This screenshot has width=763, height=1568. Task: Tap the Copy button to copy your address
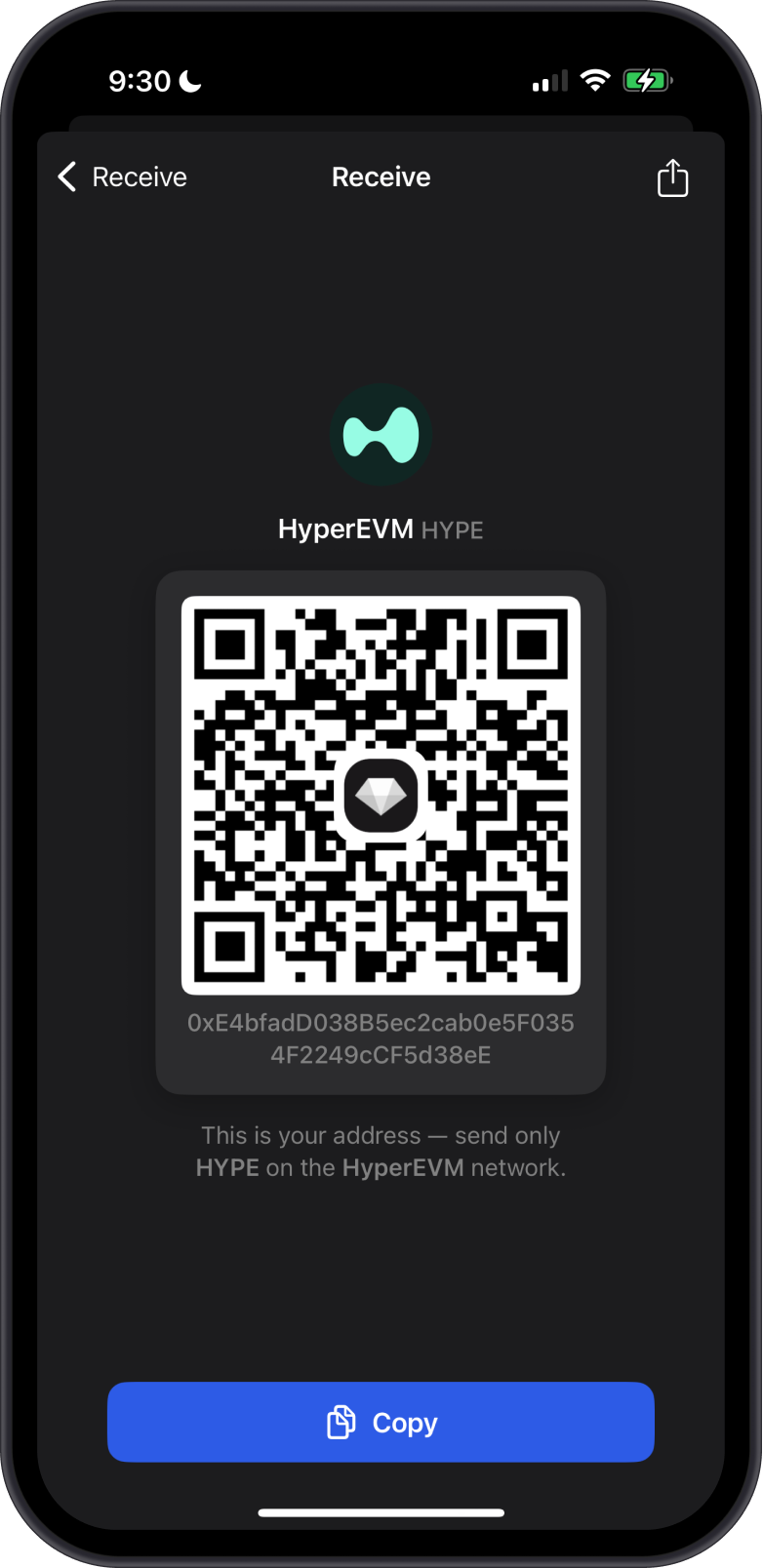[x=381, y=1422]
